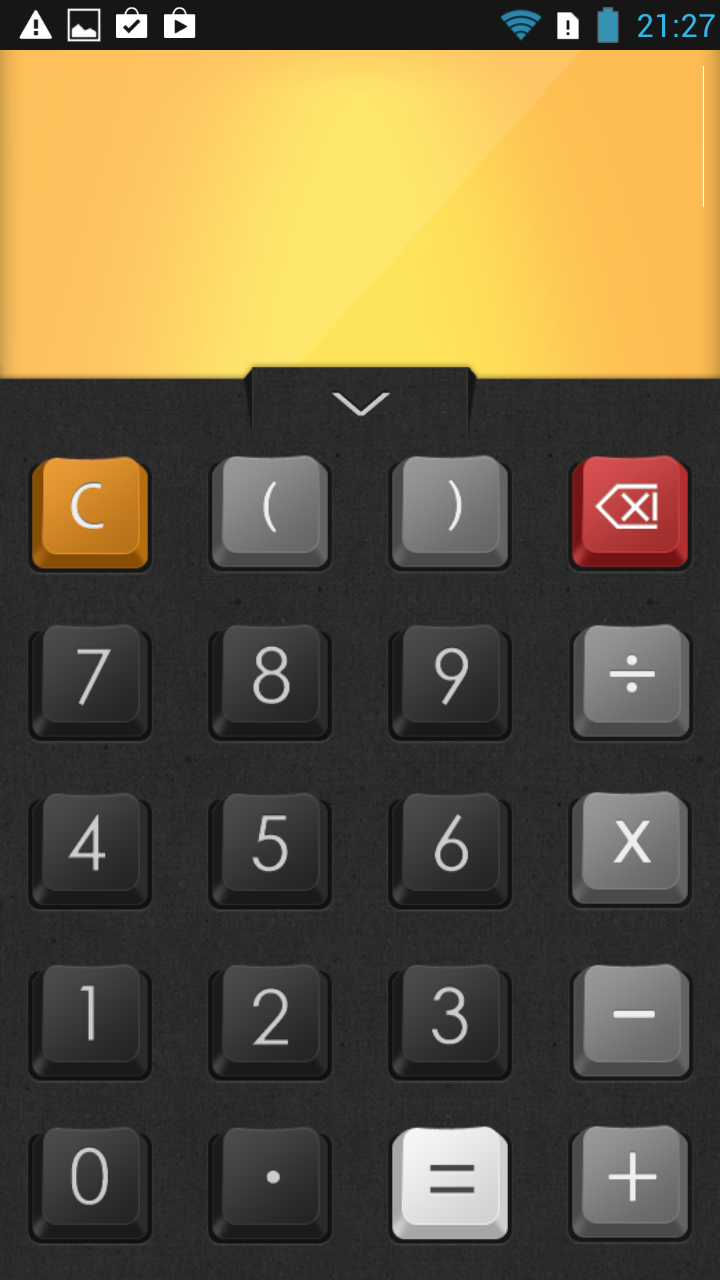Enter the digit 0

coord(90,1184)
